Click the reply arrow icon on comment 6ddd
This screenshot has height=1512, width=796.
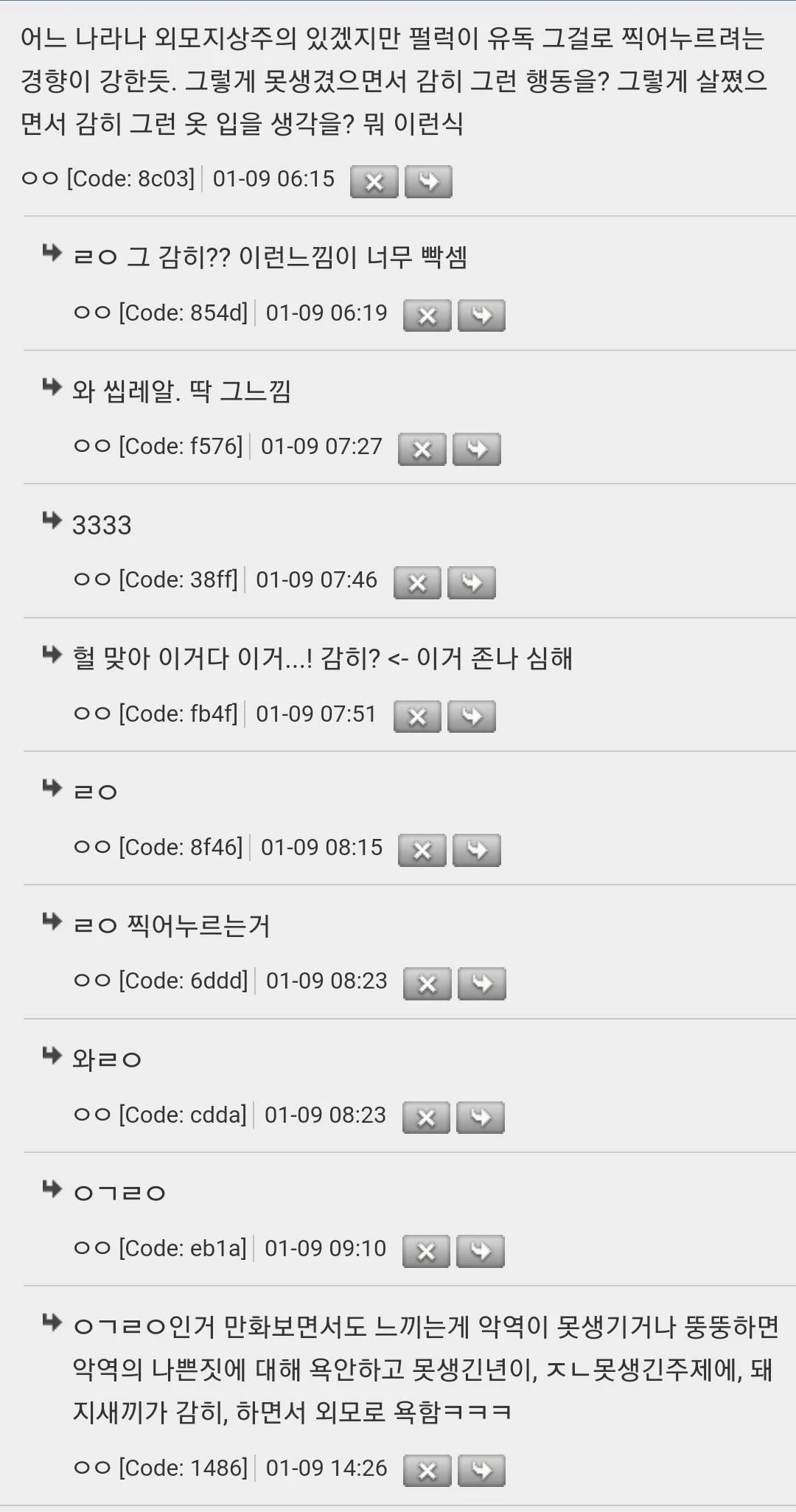(x=482, y=984)
